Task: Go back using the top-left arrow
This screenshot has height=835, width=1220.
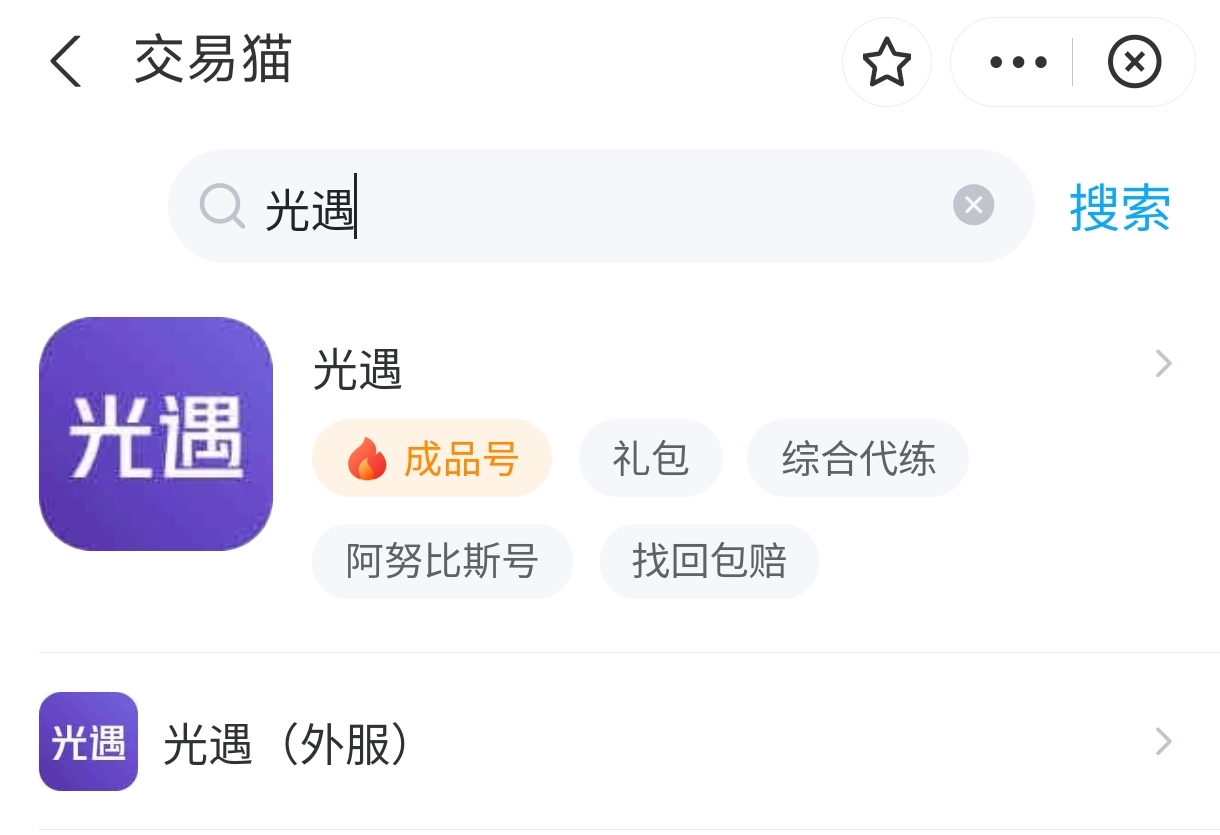Action: pos(66,62)
